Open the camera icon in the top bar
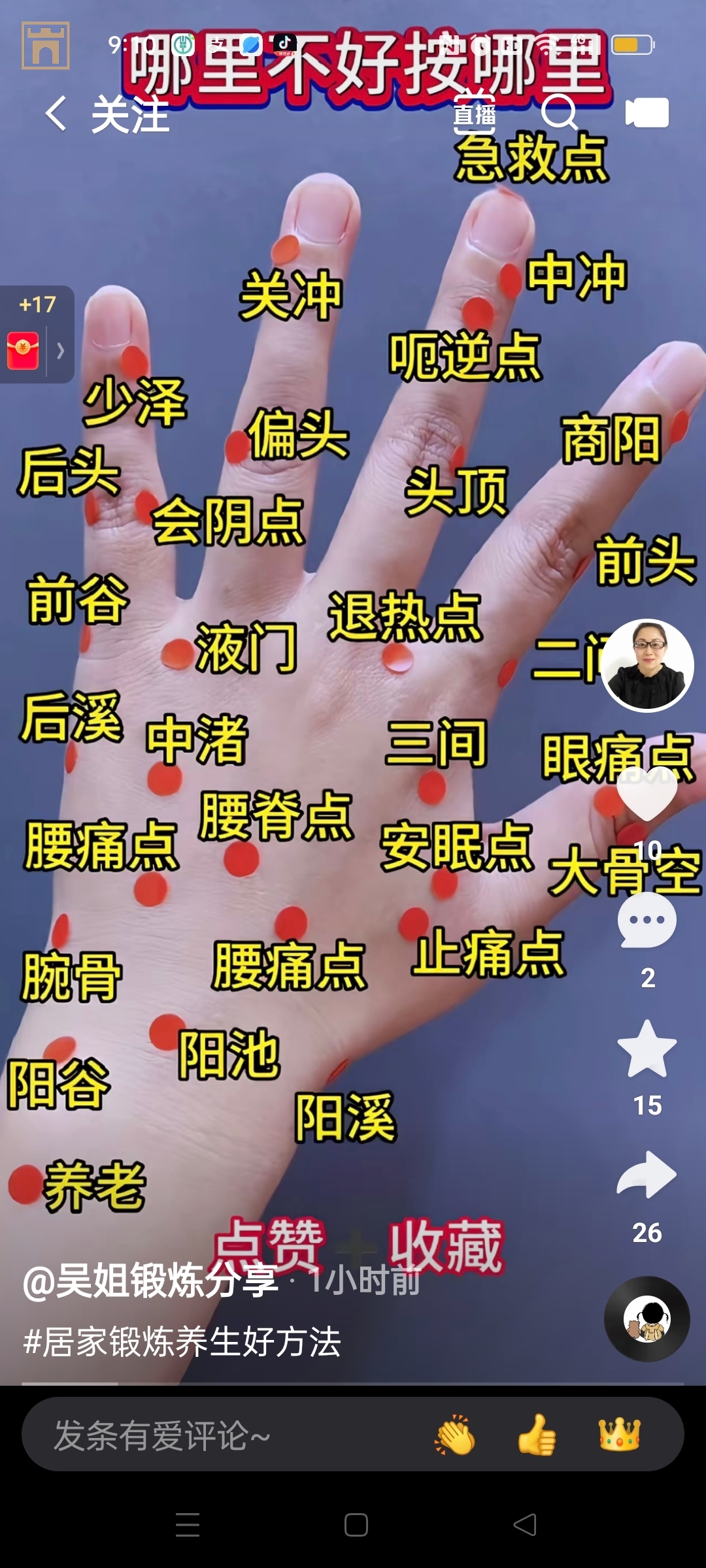706x1568 pixels. (647, 112)
